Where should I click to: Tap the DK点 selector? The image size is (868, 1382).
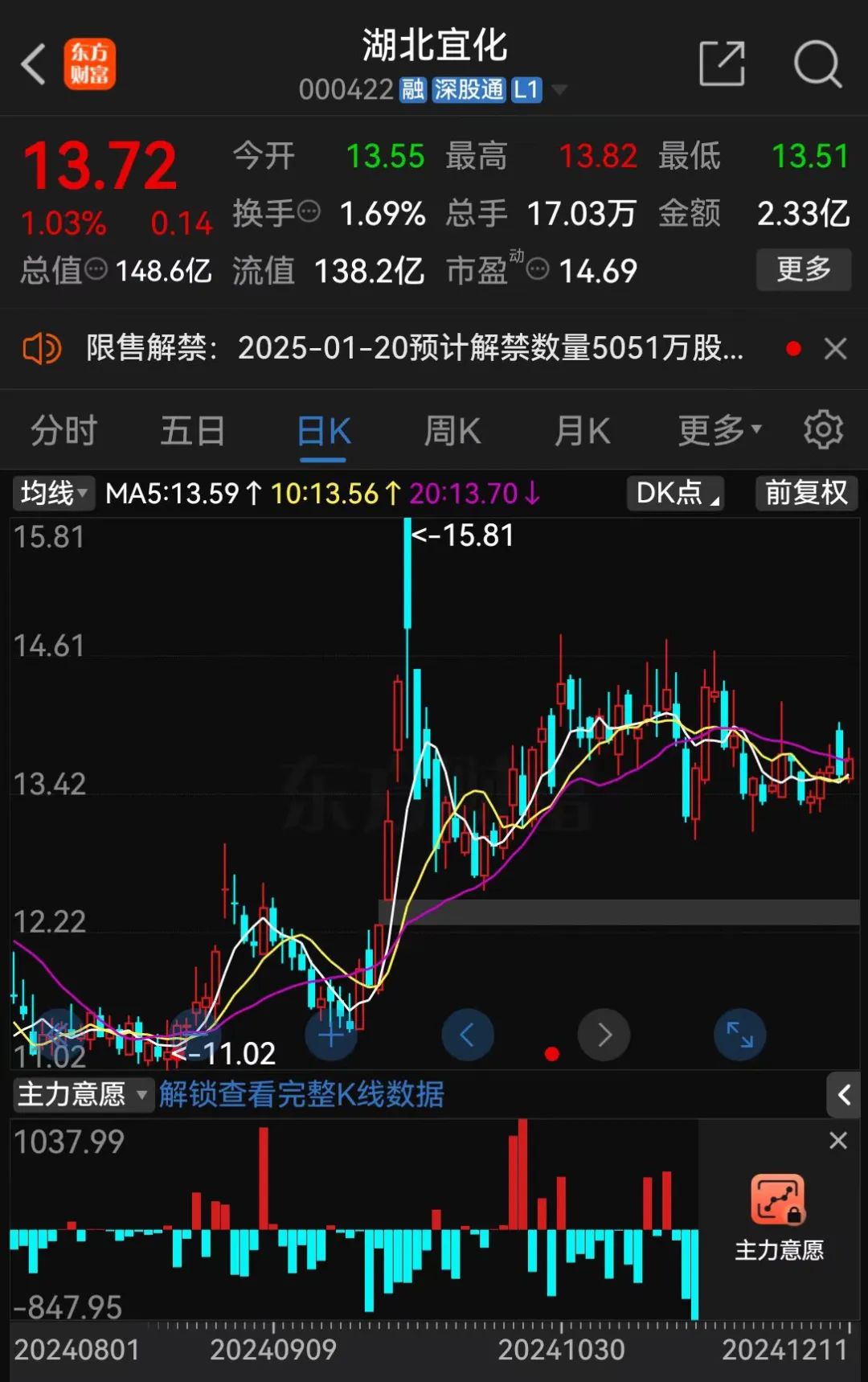click(x=675, y=493)
